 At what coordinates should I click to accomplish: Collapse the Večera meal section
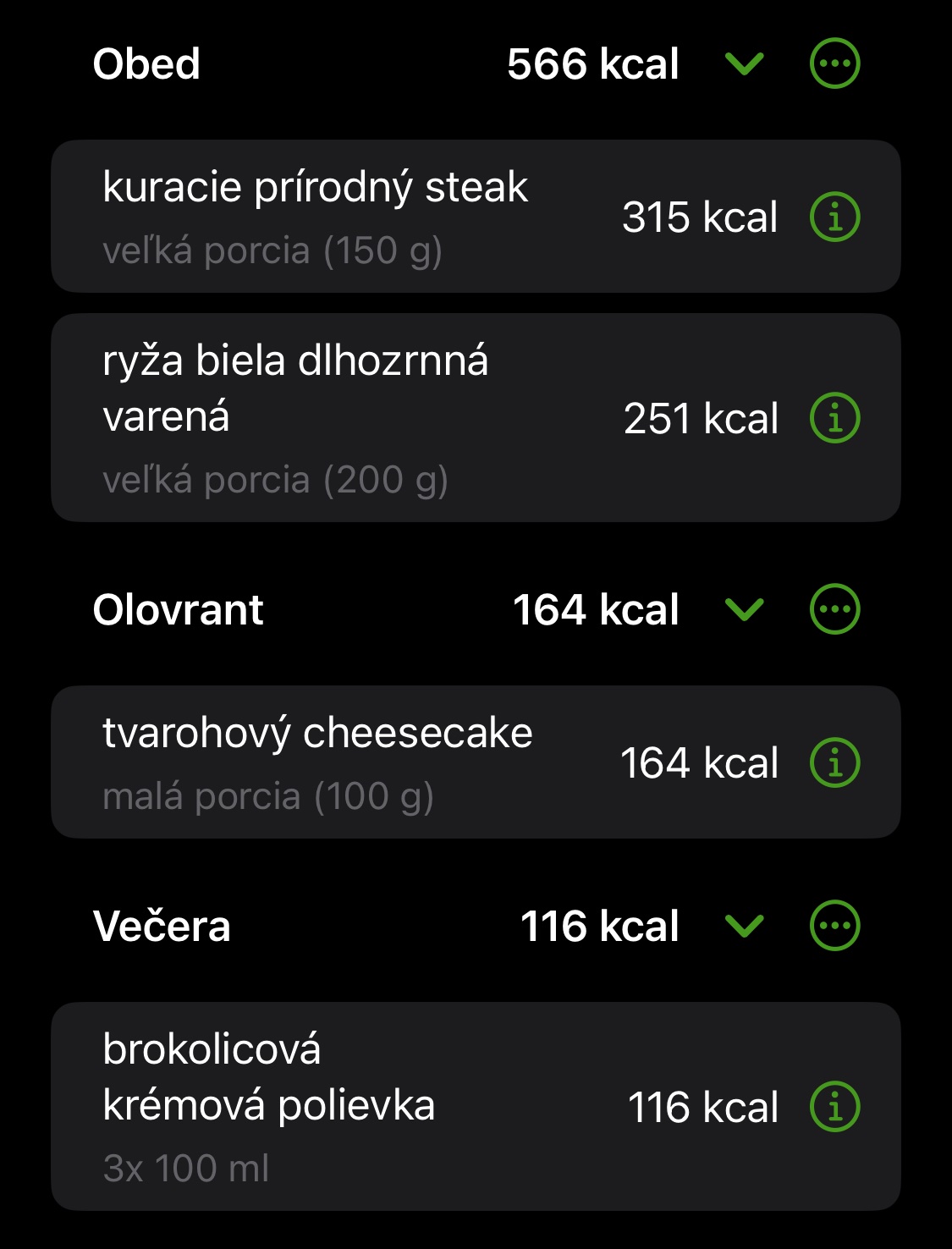[745, 926]
